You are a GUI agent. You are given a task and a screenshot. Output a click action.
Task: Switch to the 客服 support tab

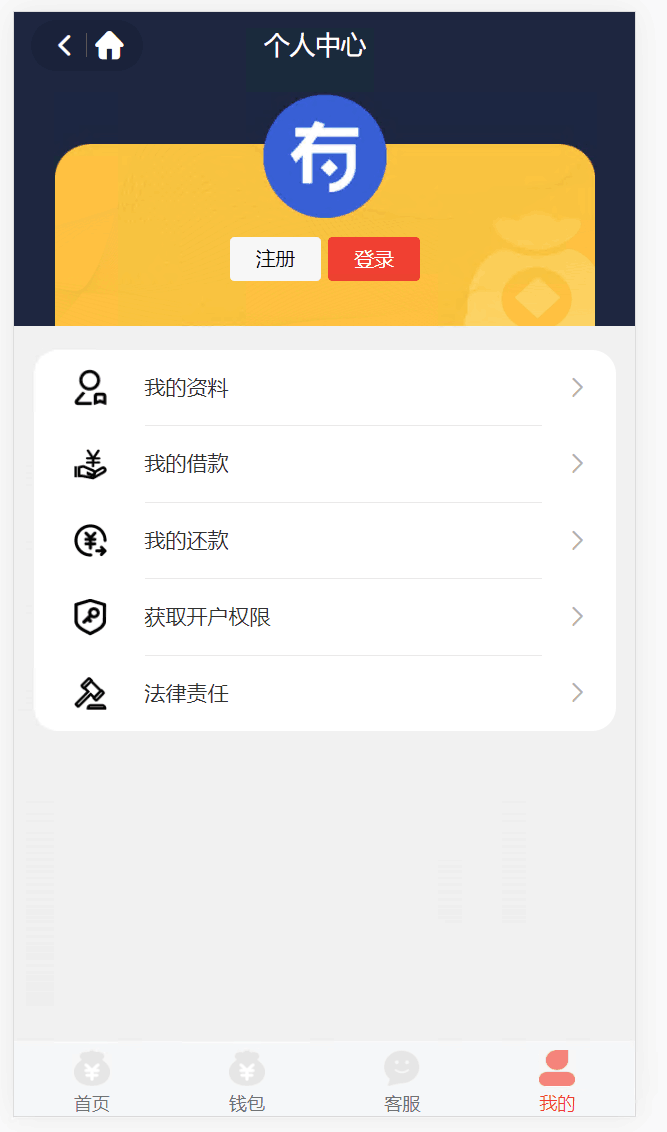[402, 1081]
